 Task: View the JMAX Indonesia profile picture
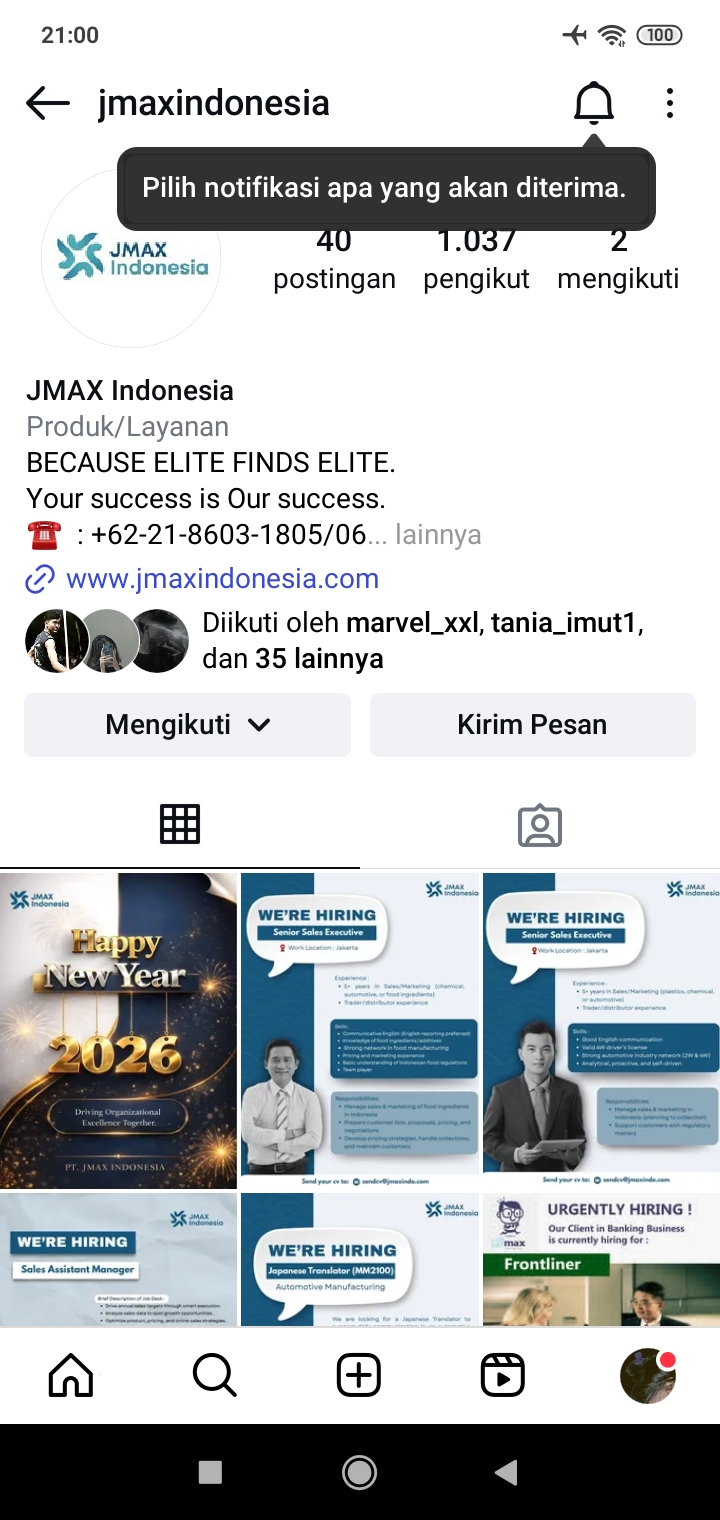point(130,258)
